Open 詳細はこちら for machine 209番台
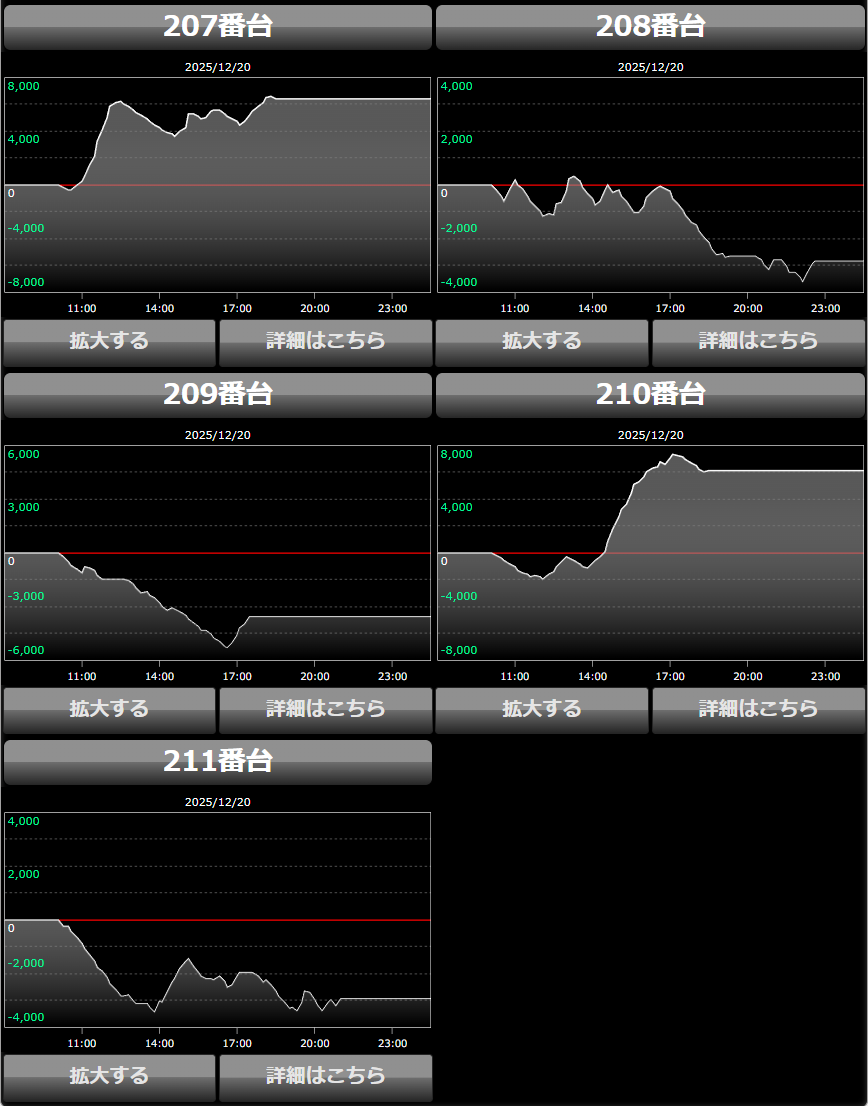868x1106 pixels. click(325, 710)
